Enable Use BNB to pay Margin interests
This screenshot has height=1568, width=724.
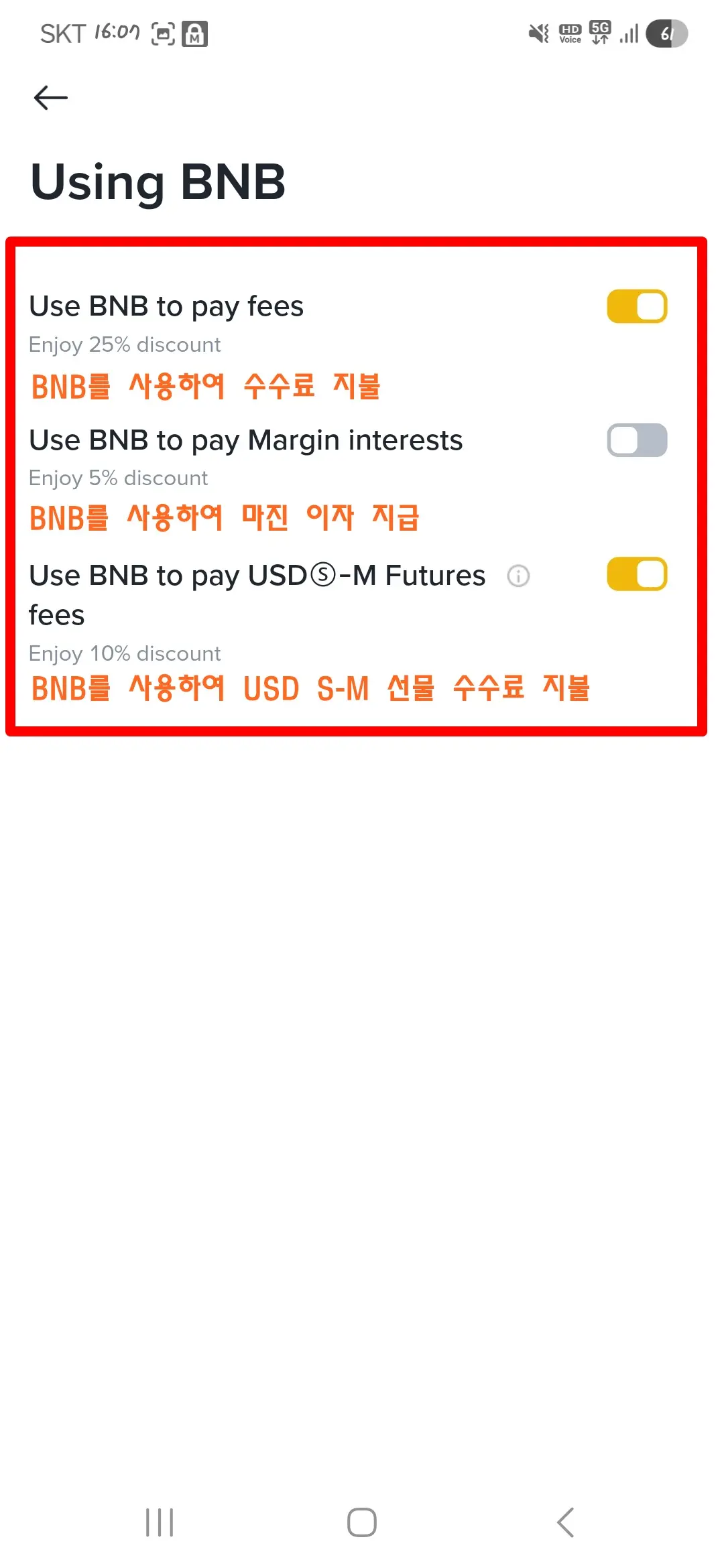636,440
